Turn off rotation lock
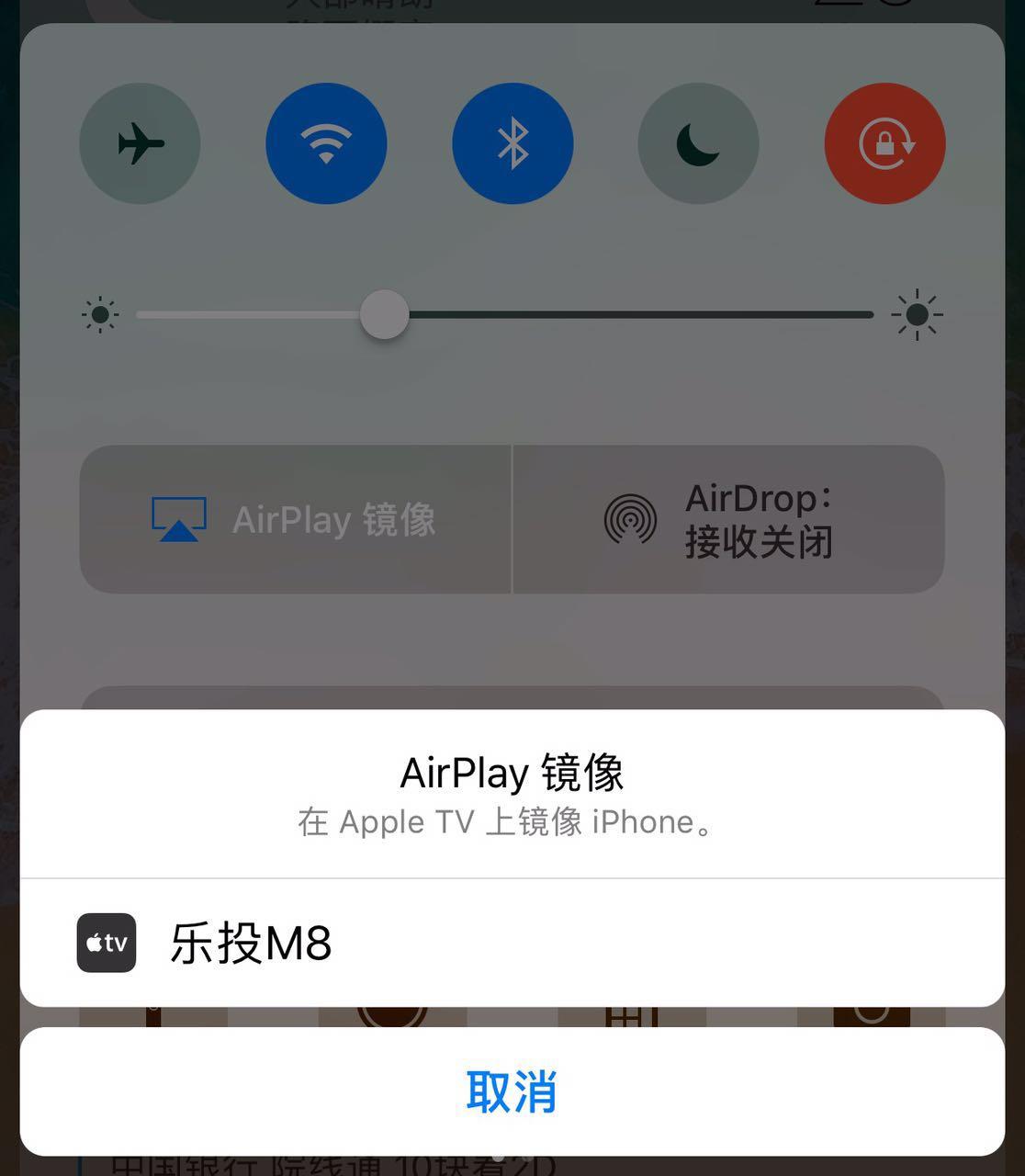Screen dimensions: 1025x1176 pos(884,143)
